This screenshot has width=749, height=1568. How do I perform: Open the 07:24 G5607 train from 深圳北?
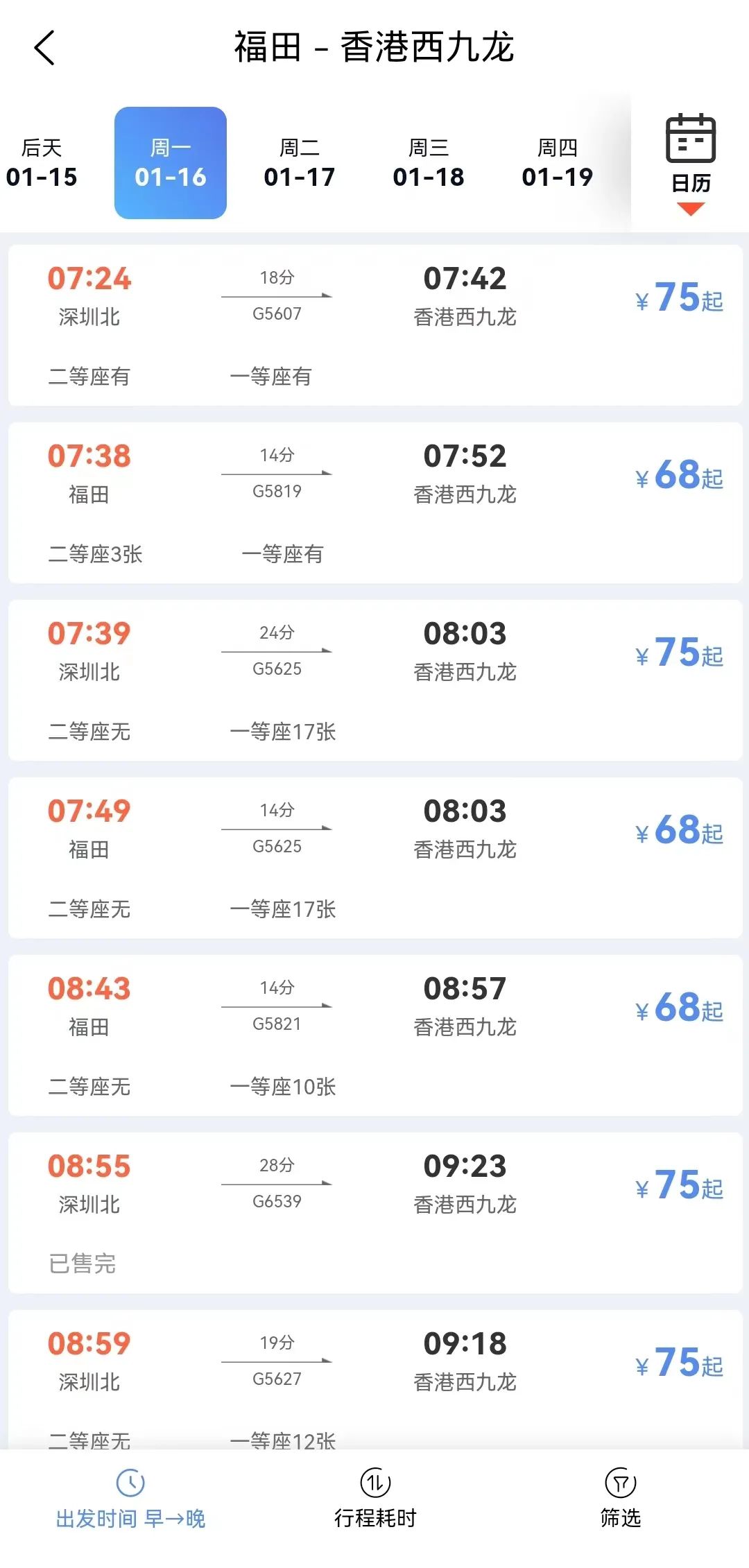click(375, 325)
